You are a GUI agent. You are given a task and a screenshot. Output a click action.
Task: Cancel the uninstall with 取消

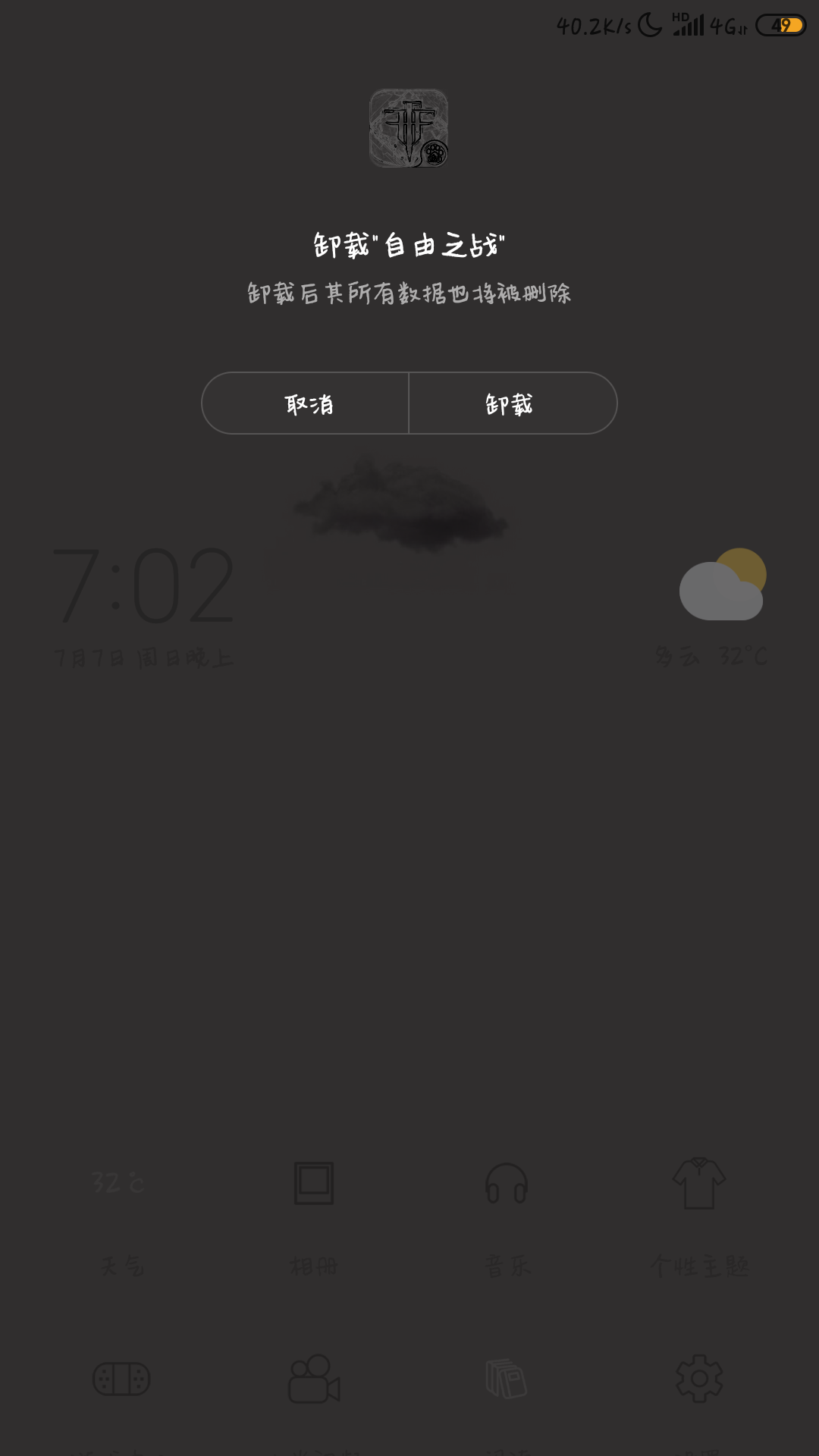click(306, 403)
